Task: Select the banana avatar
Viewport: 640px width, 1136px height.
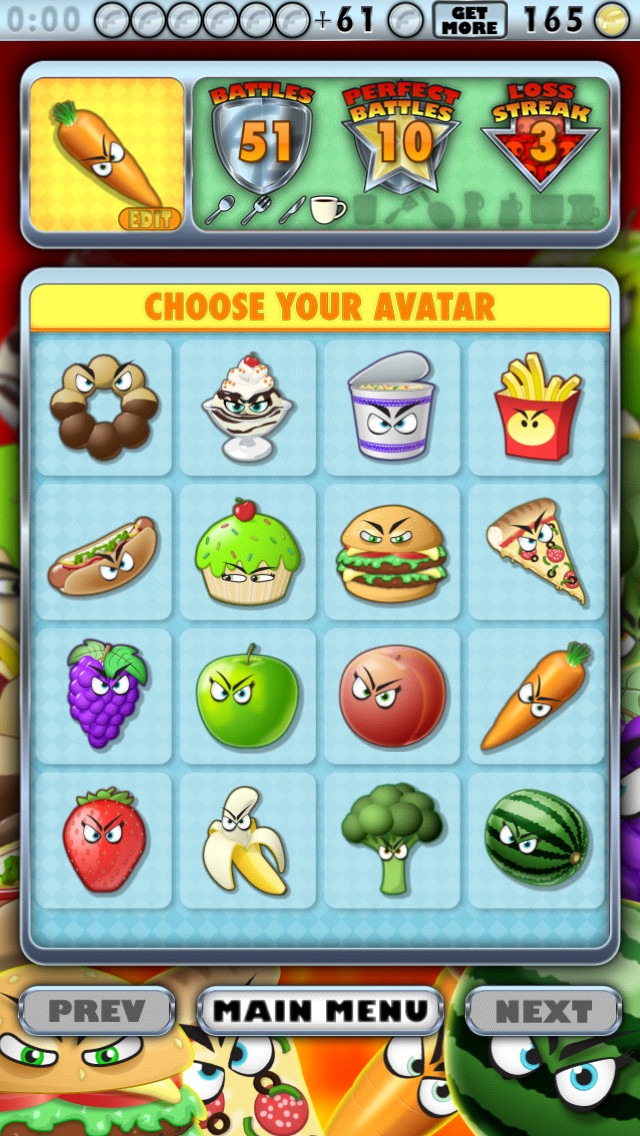Action: [248, 840]
